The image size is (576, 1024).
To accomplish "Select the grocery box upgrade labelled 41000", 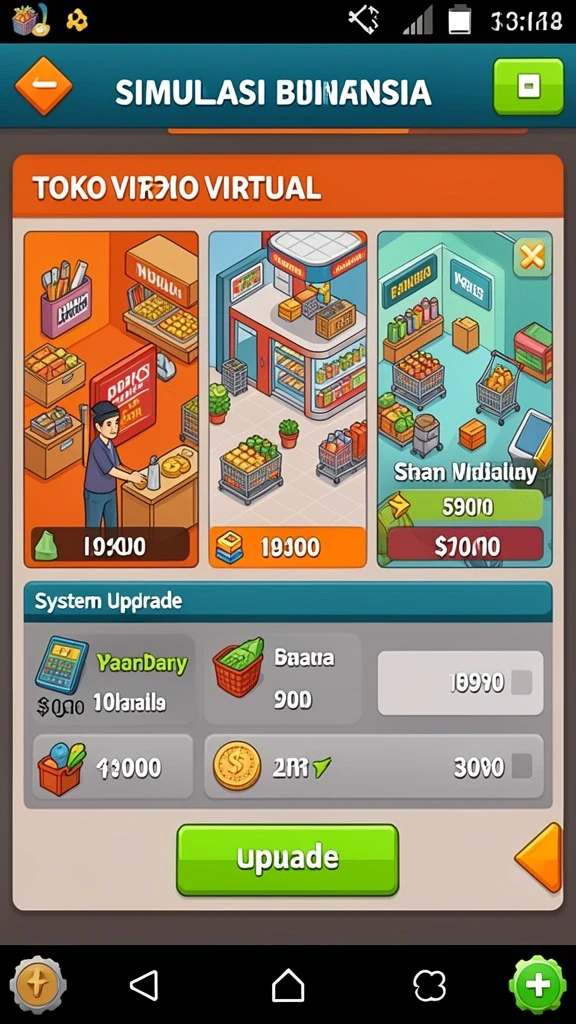I will coord(112,767).
